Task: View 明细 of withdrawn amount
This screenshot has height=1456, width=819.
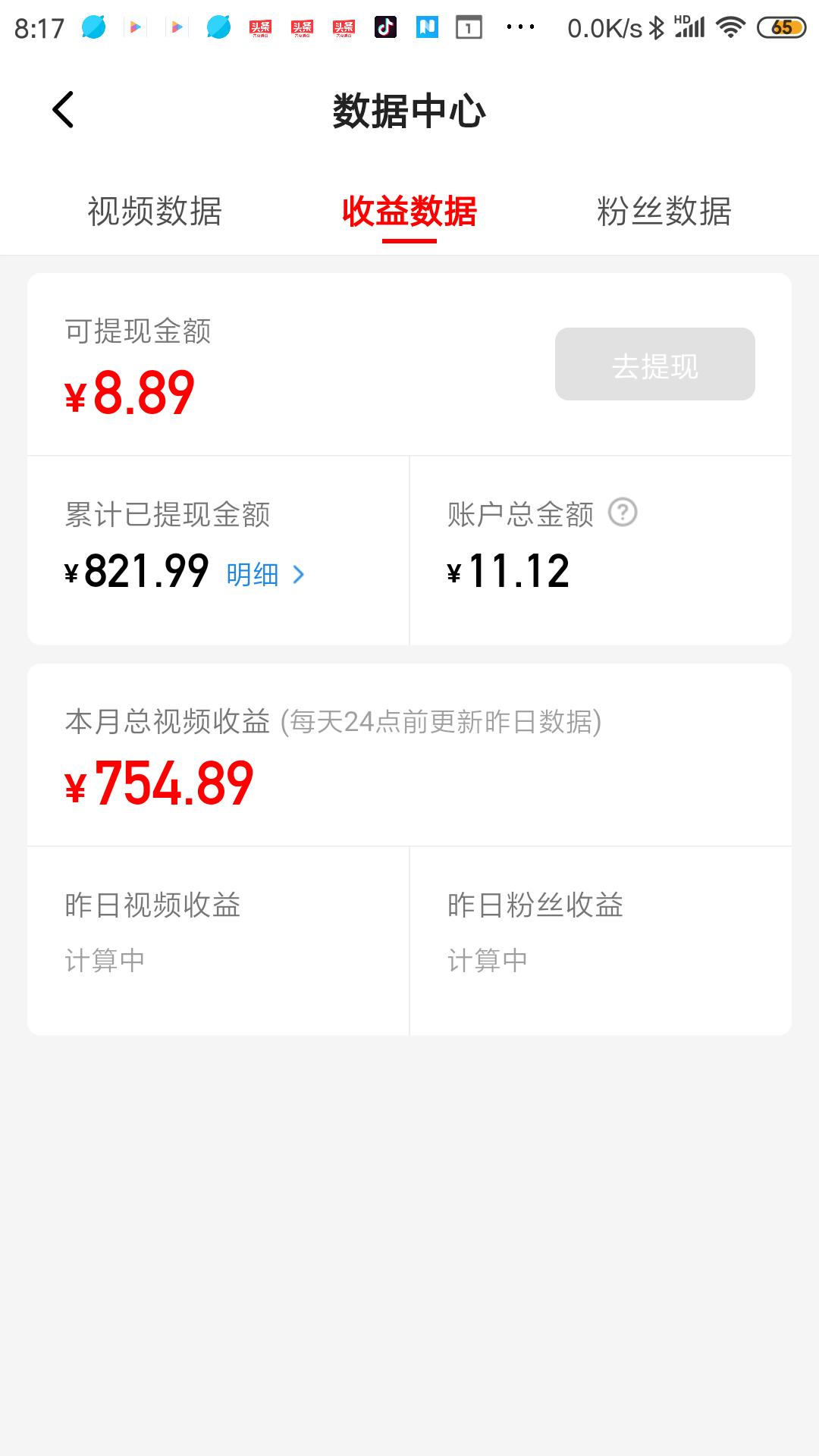Action: click(x=265, y=575)
